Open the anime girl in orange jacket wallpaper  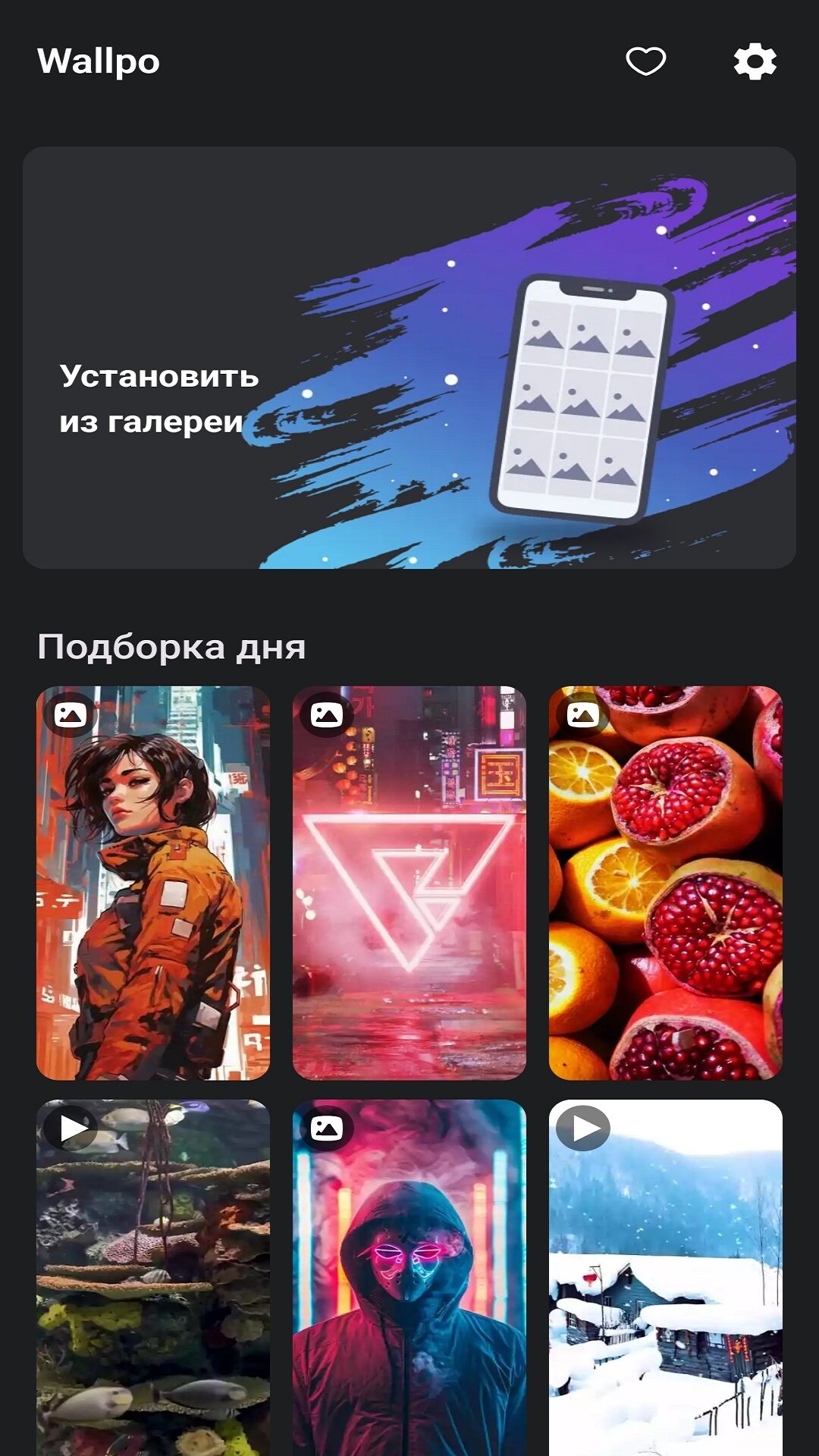[153, 883]
